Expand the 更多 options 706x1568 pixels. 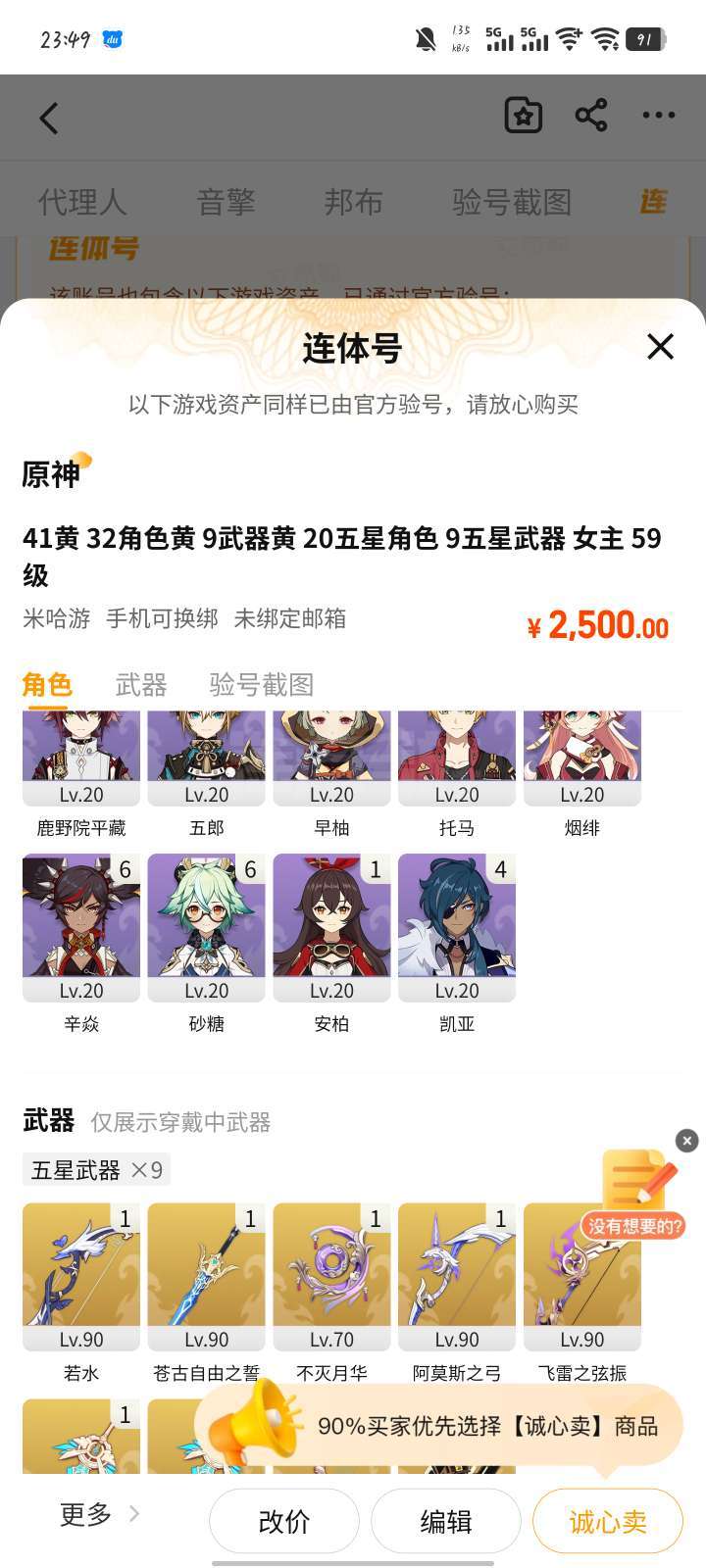[x=98, y=1515]
